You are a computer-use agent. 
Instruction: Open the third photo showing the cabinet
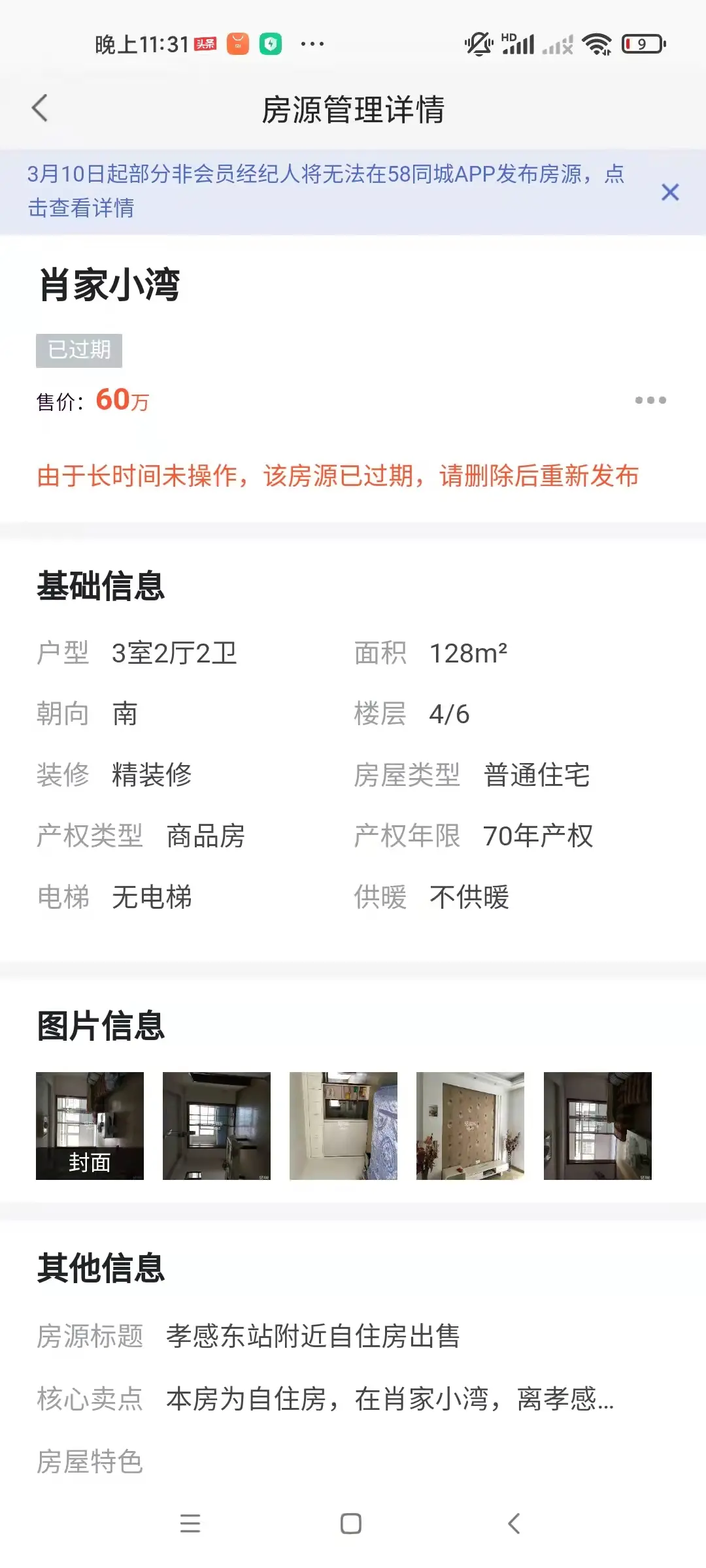point(343,1125)
